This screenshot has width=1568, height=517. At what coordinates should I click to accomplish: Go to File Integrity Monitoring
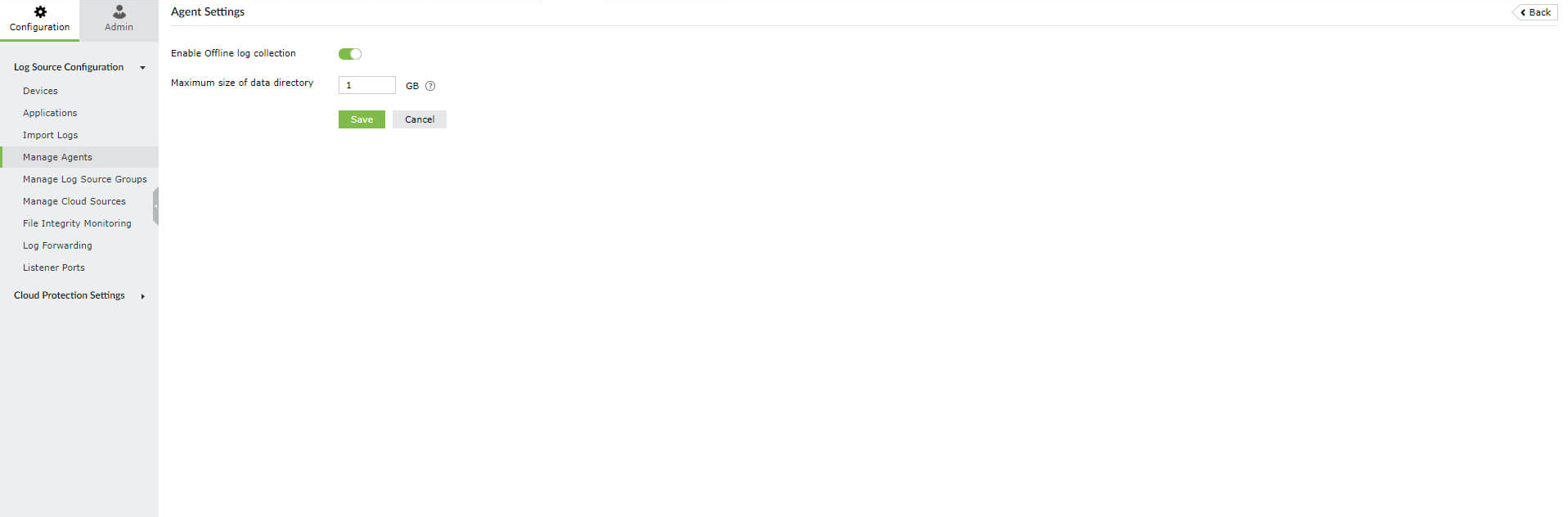(x=77, y=223)
